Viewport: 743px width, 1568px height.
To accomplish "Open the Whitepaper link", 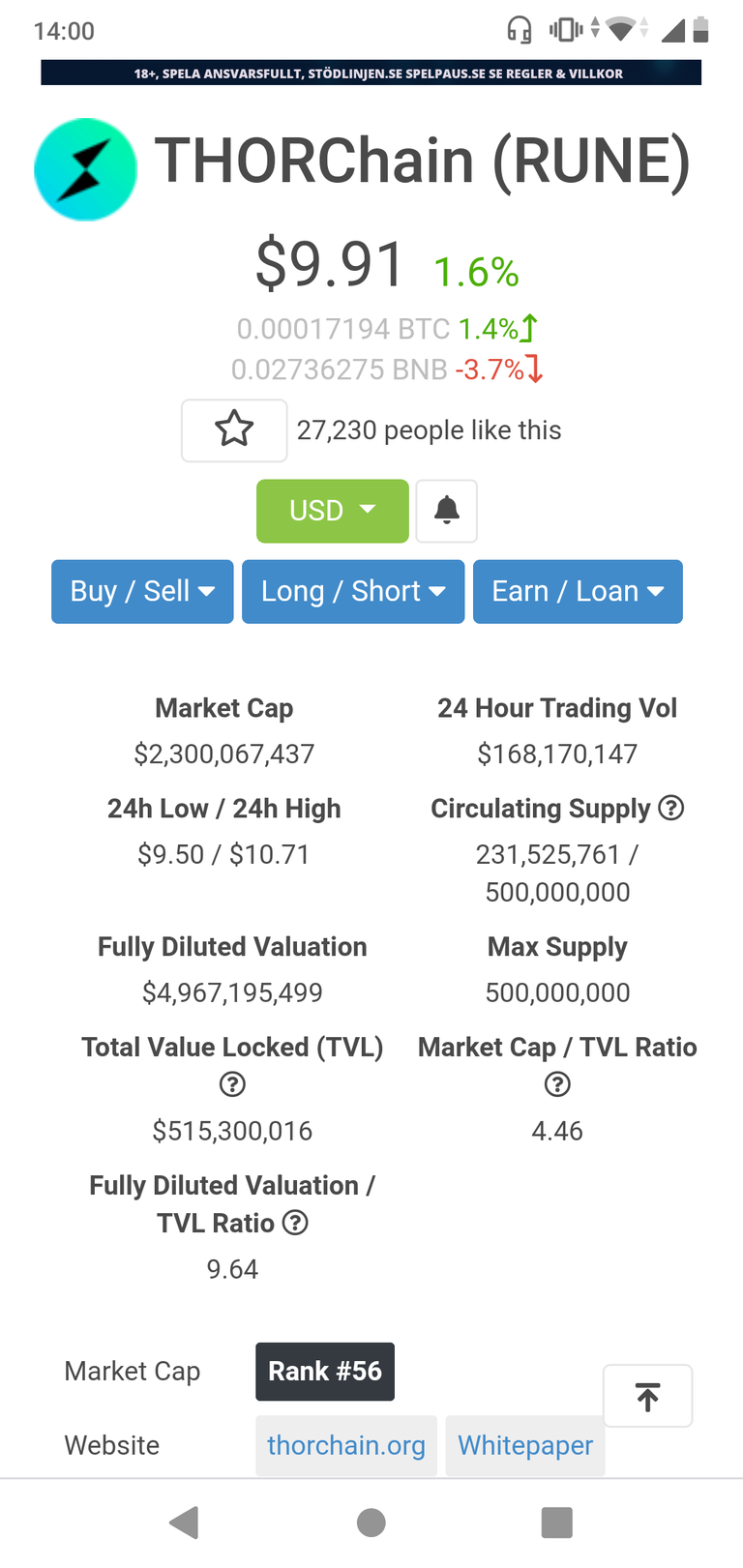I will pos(525,1445).
